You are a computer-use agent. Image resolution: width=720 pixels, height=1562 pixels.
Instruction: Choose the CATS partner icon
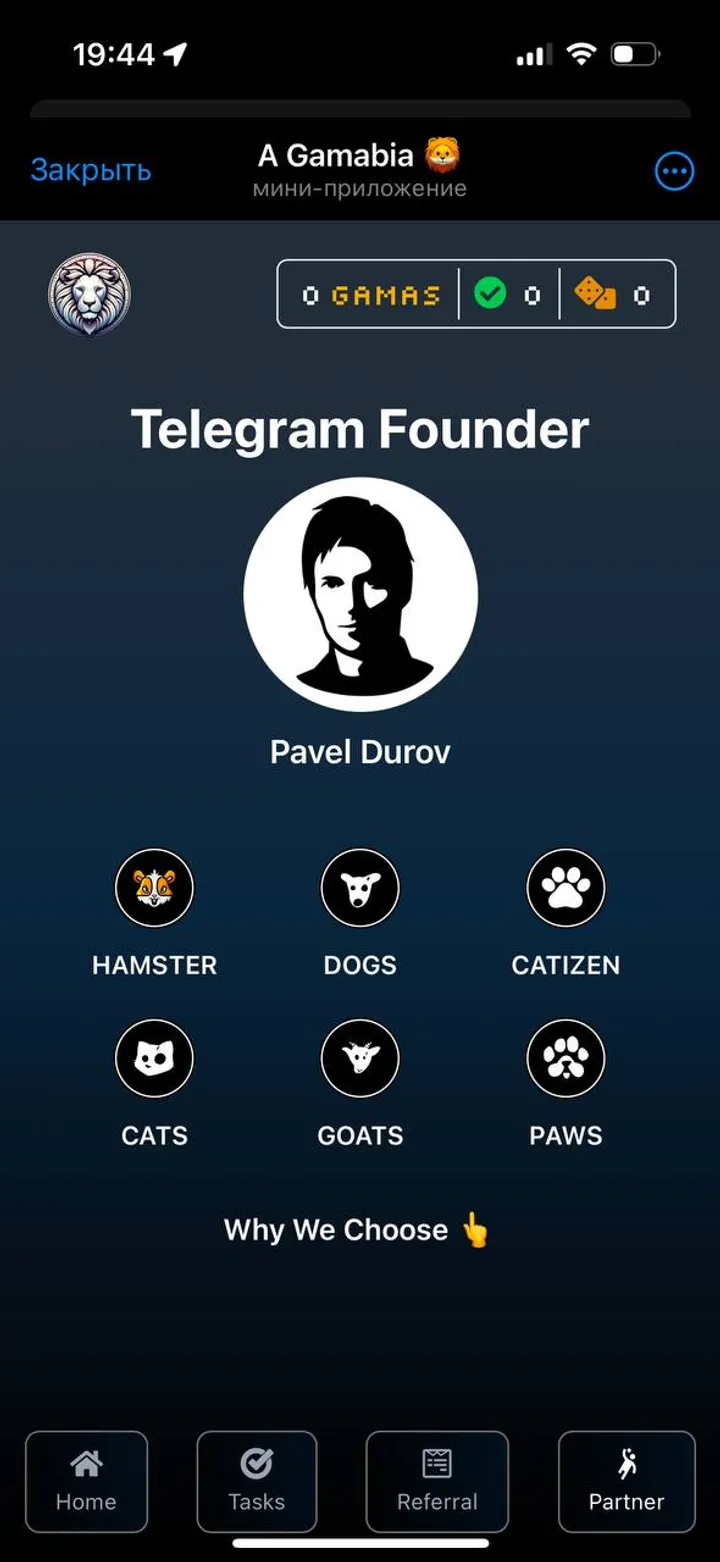coord(154,1058)
